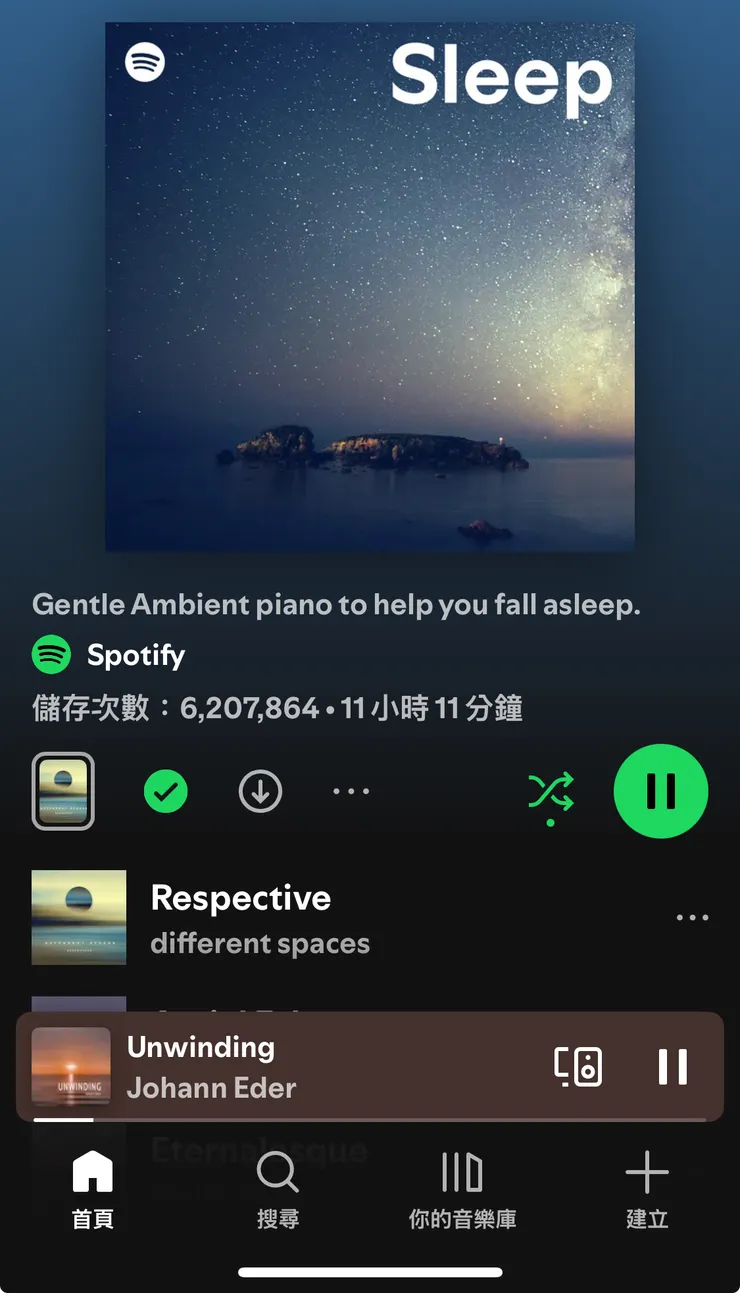This screenshot has height=1293, width=740.
Task: Pause playback using the large green pause button
Action: point(660,791)
